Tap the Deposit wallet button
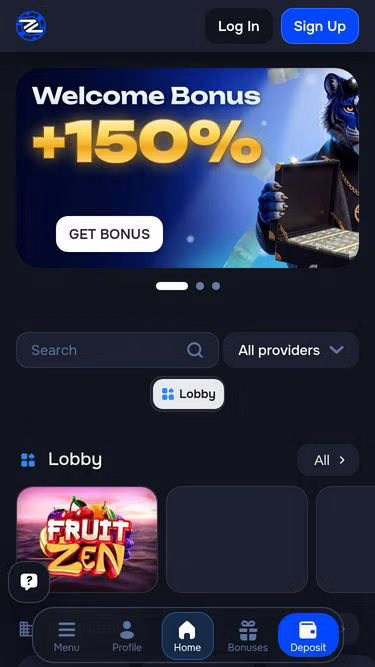Screen dimensions: 375x667 (x=308, y=636)
